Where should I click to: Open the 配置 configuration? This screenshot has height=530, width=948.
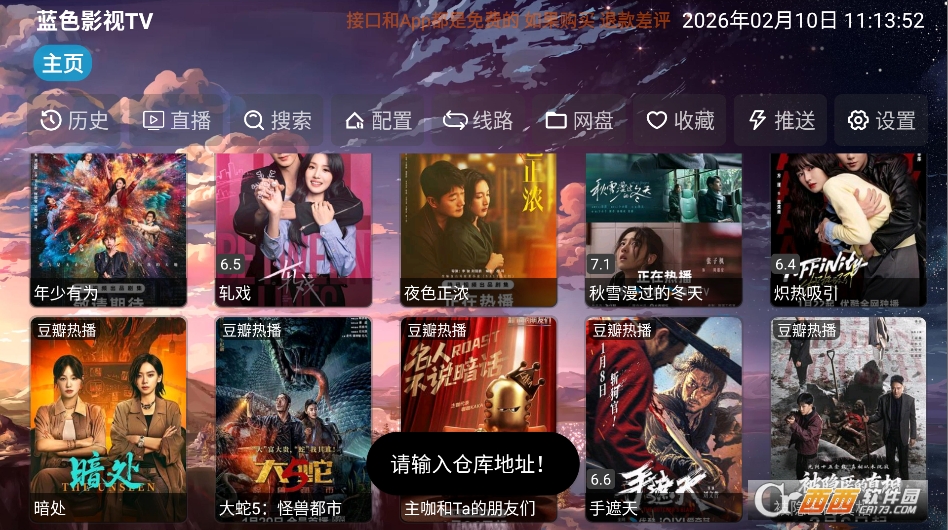379,121
